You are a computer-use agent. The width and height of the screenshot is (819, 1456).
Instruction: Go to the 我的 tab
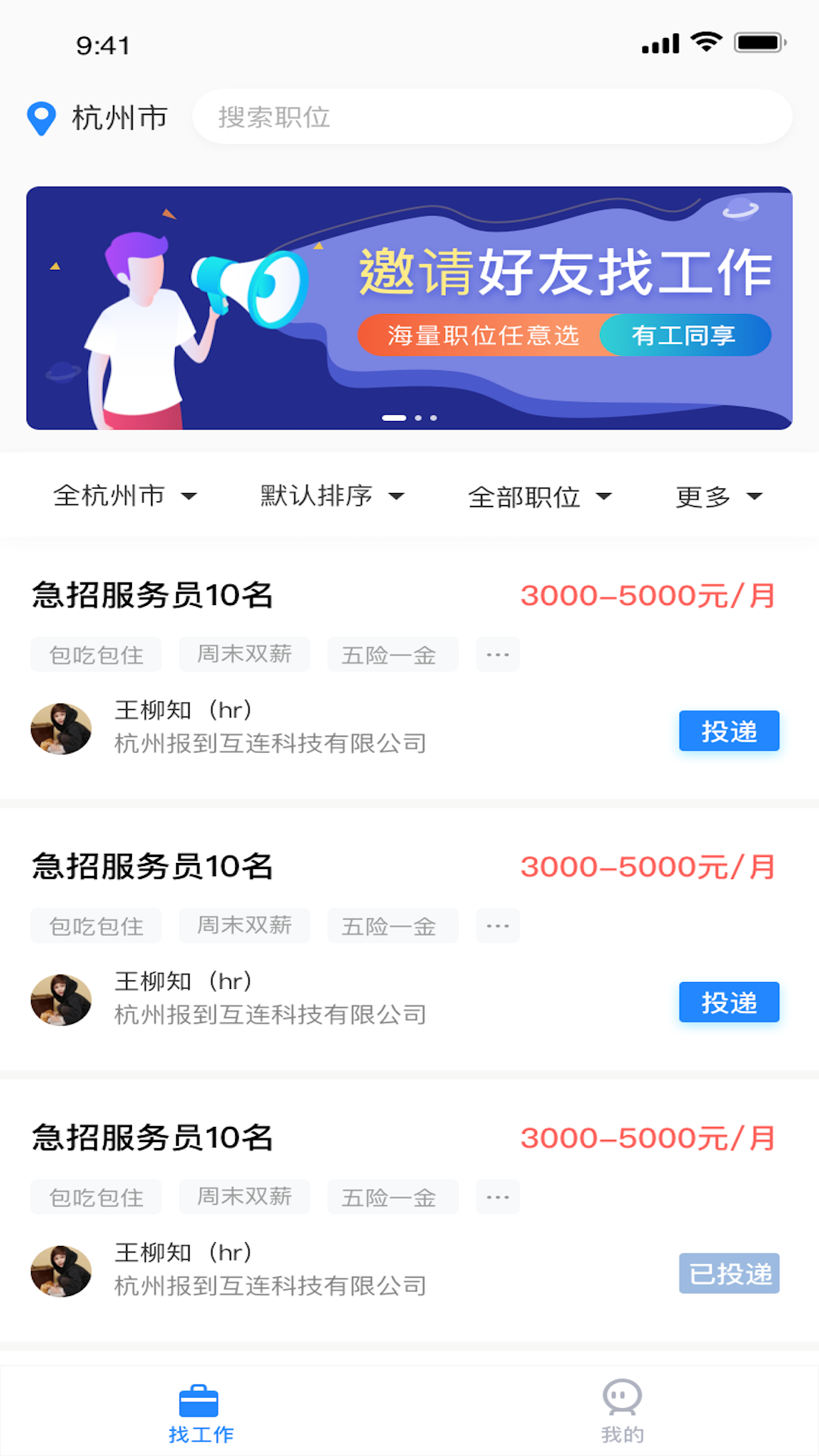[622, 1414]
